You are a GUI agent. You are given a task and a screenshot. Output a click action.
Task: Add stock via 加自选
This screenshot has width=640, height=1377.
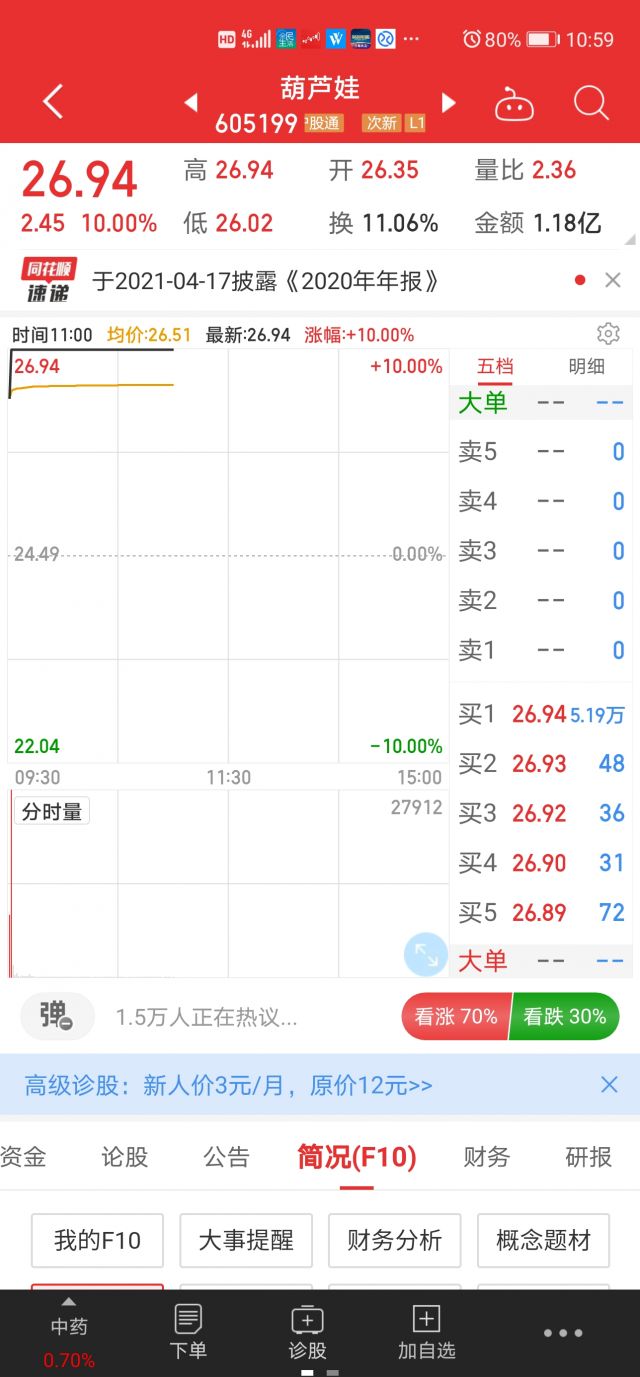tap(427, 1333)
